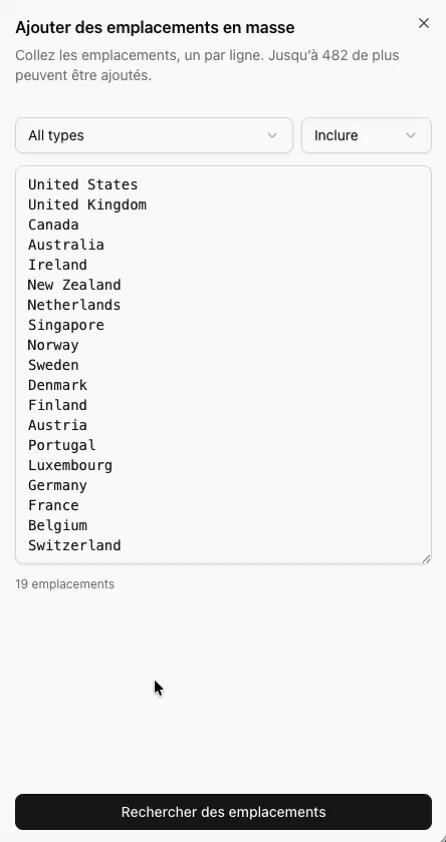Tap Rechercher des emplacements button
The image size is (446, 842).
tap(223, 812)
